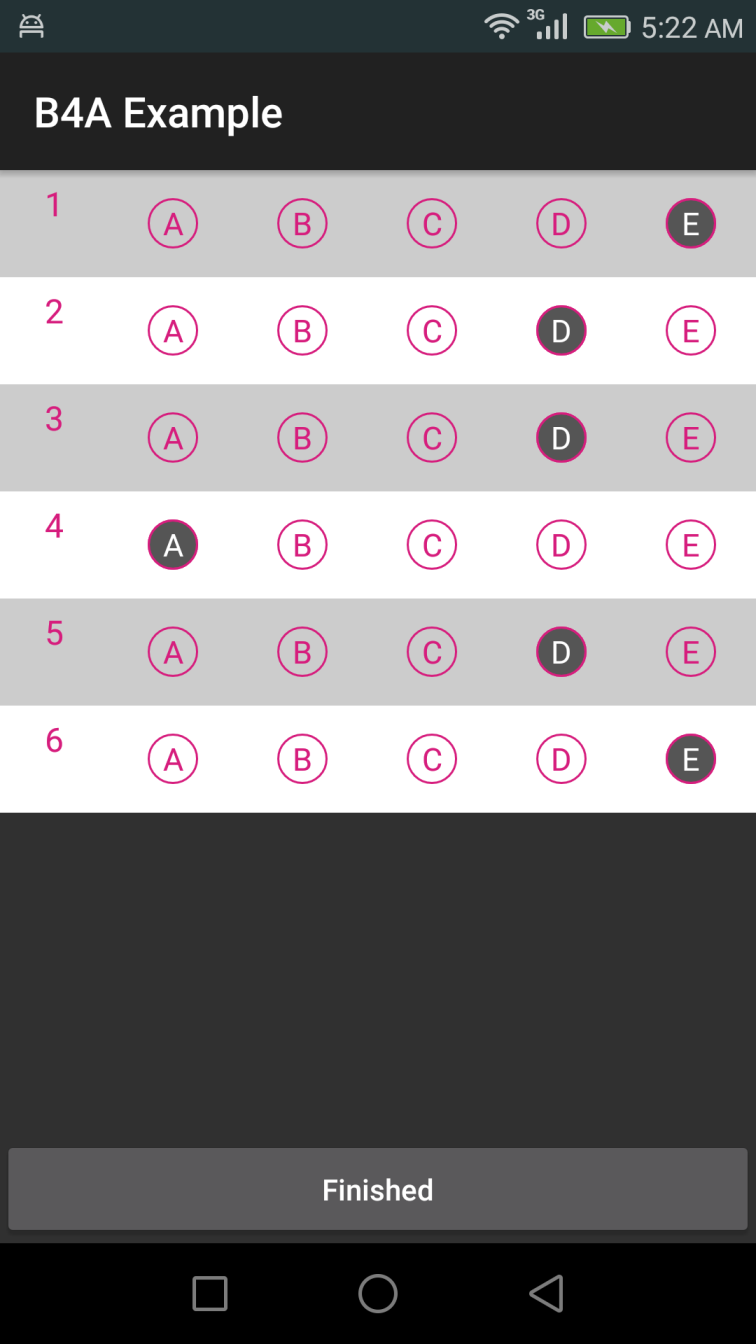Select answer A for question 1
The image size is (756, 1344).
(x=173, y=224)
